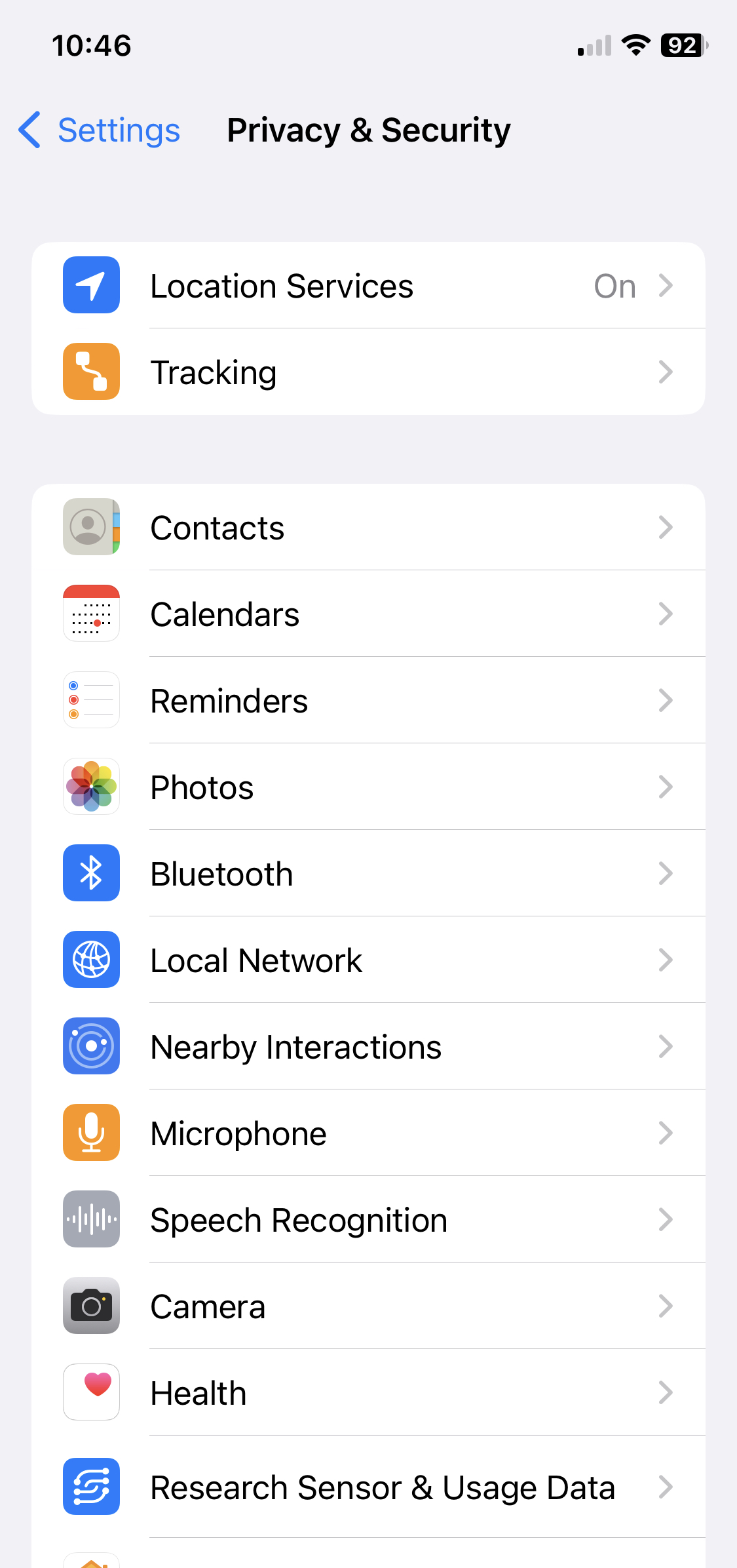This screenshot has width=737, height=1568.
Task: Open Camera access settings
Action: [368, 1306]
